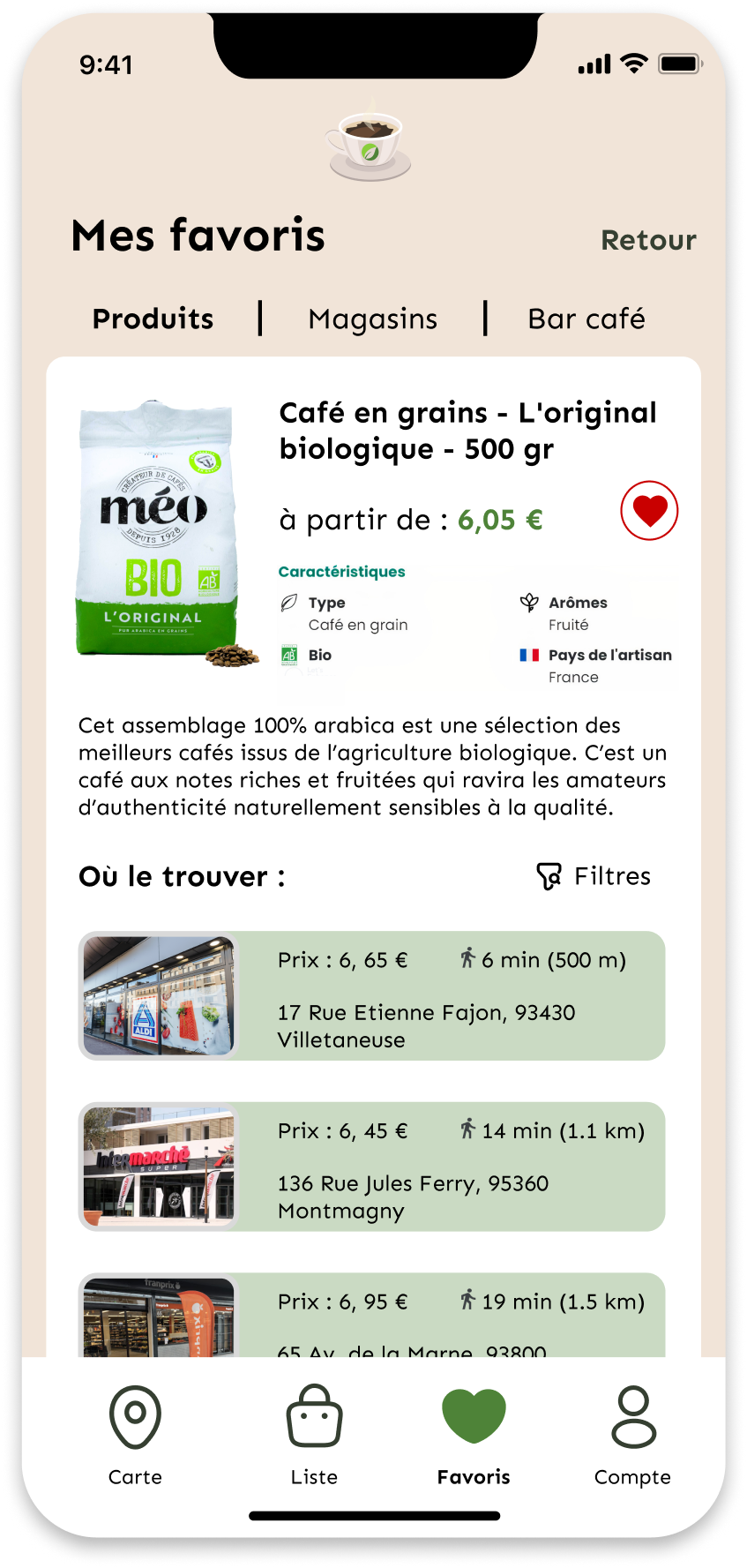Select the Bar café tab
Image resolution: width=747 pixels, height=1568 pixels.
tap(586, 319)
